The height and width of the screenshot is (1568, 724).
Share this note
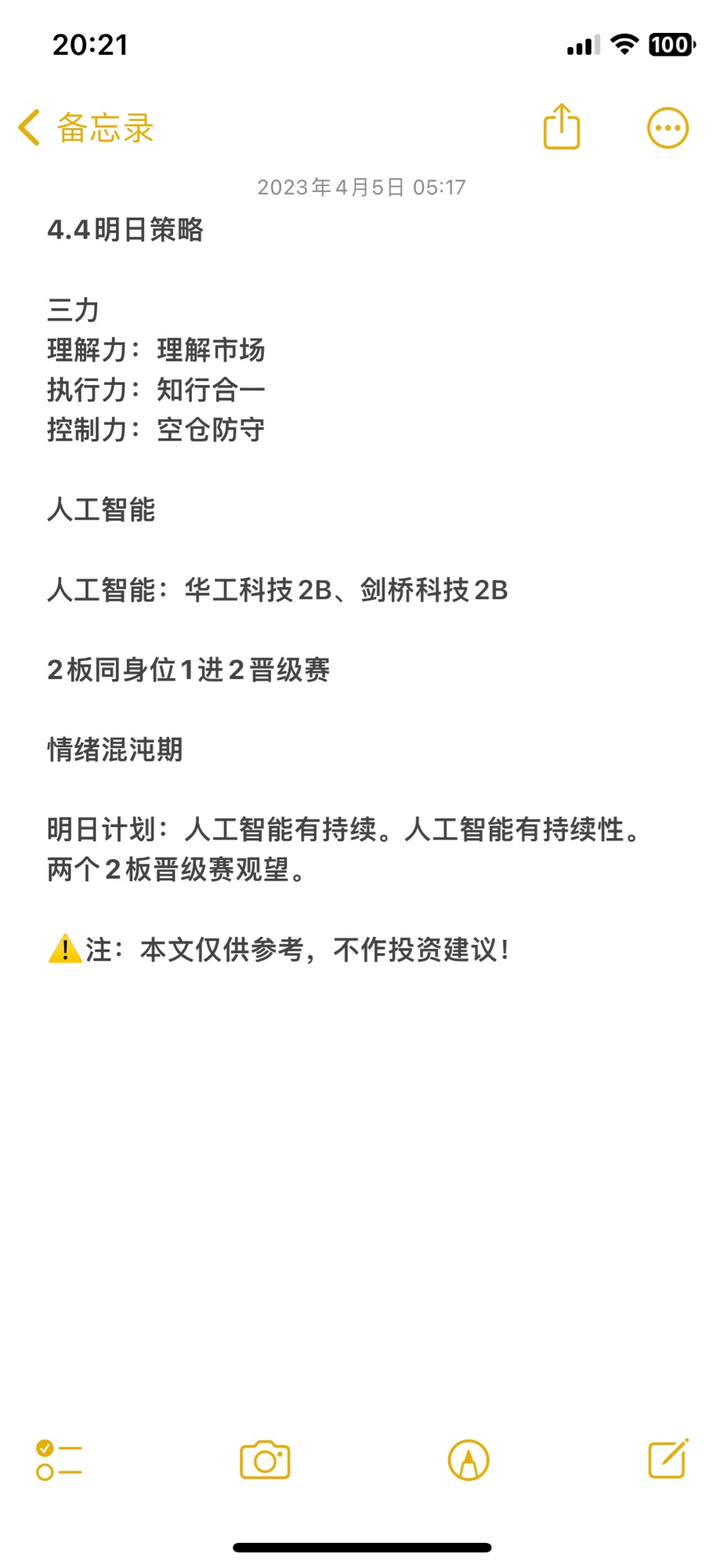(x=562, y=126)
